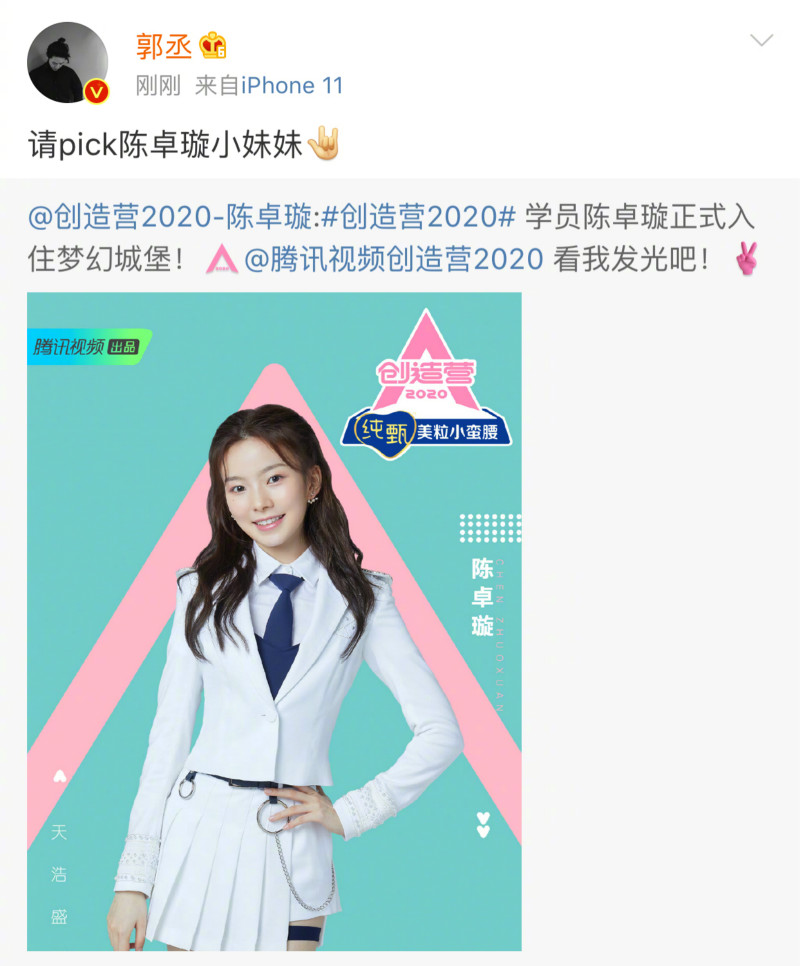The image size is (800, 966).
Task: Open the @腾讯视频创造营2020 mention
Action: point(394,260)
